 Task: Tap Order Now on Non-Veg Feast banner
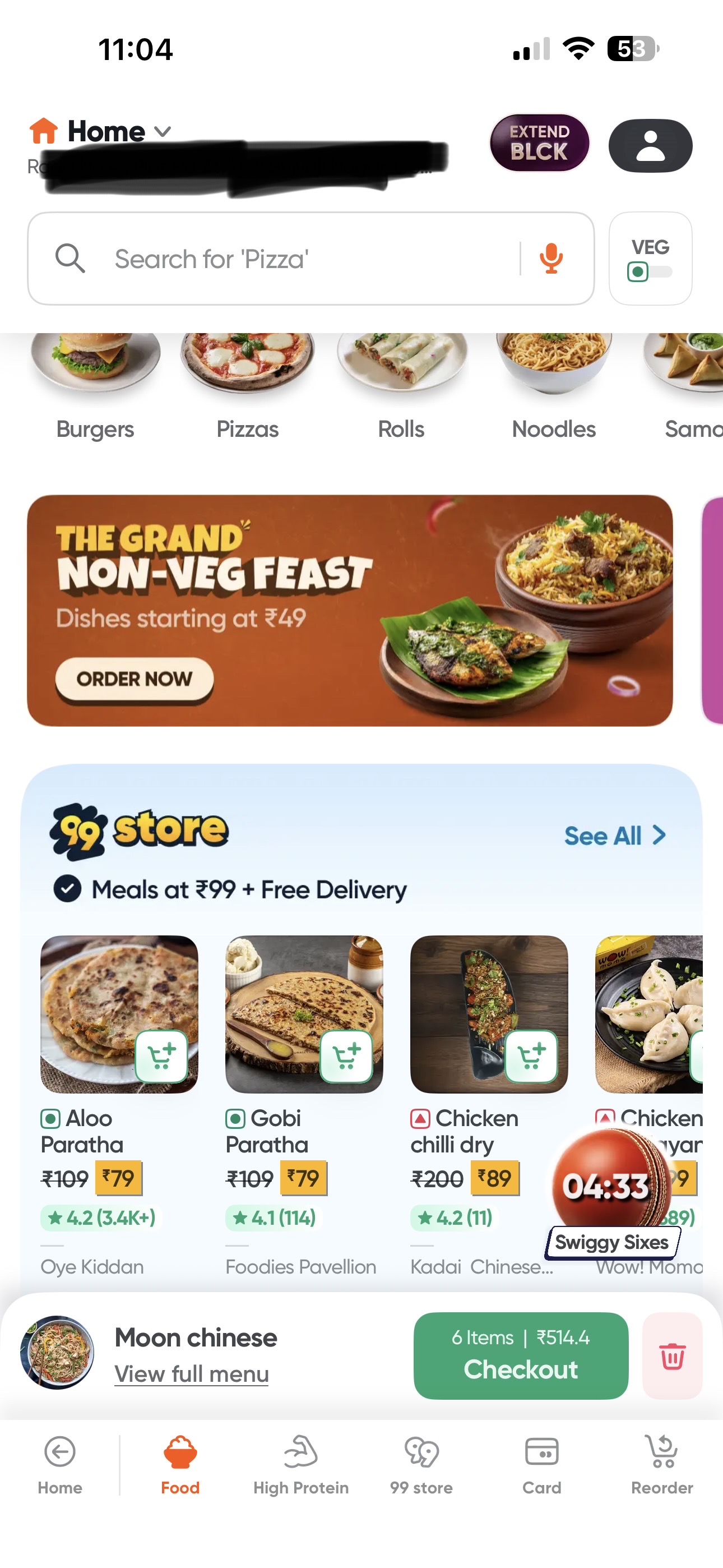click(134, 679)
